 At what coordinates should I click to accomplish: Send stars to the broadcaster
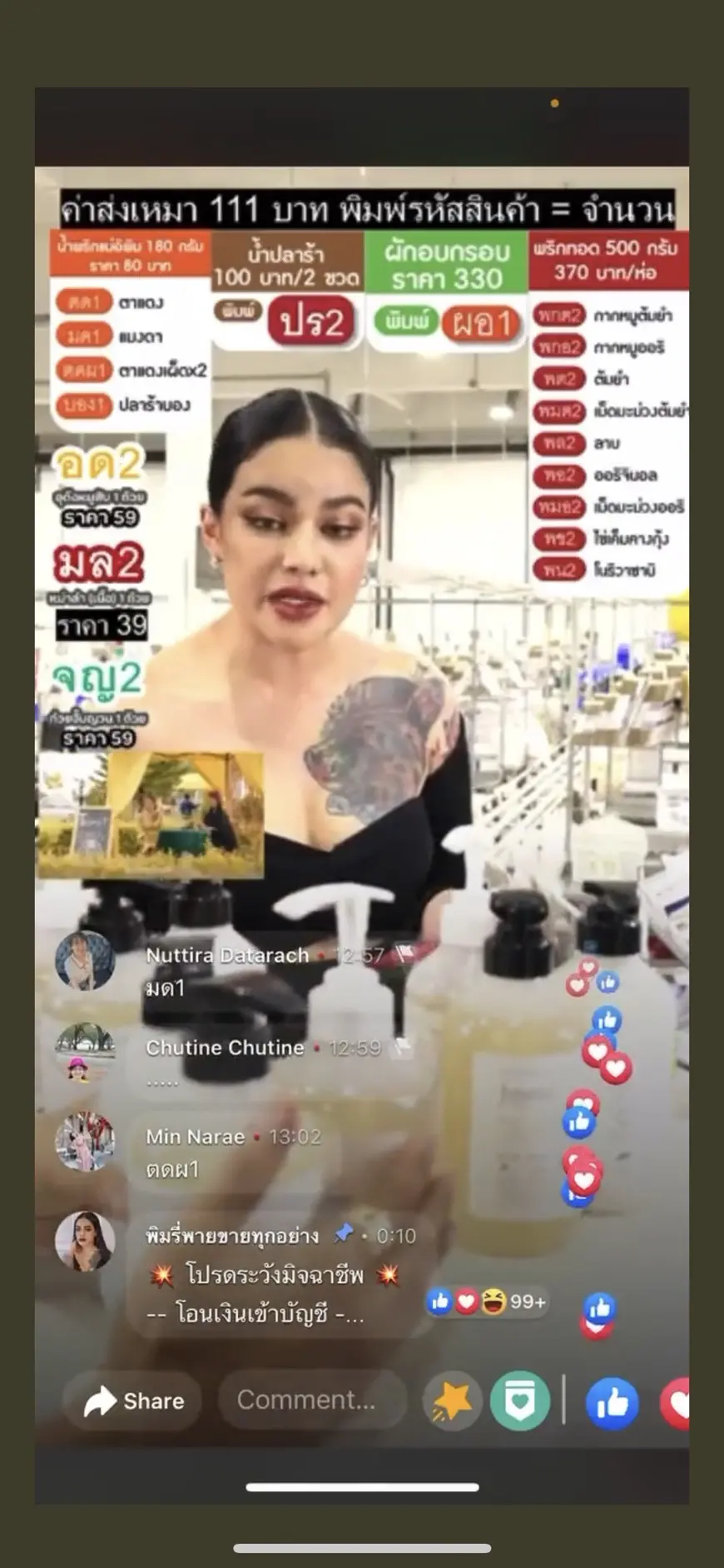click(x=452, y=1401)
